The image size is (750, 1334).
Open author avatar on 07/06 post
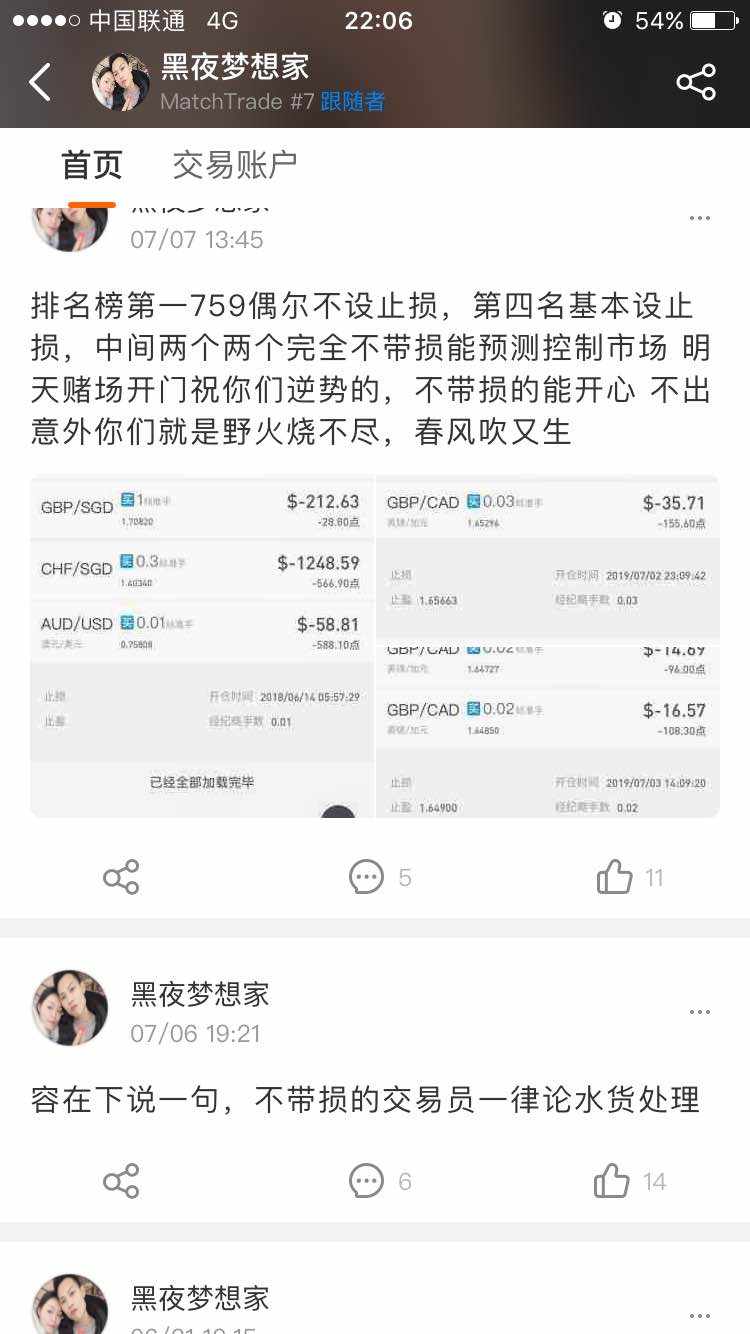coord(69,1008)
